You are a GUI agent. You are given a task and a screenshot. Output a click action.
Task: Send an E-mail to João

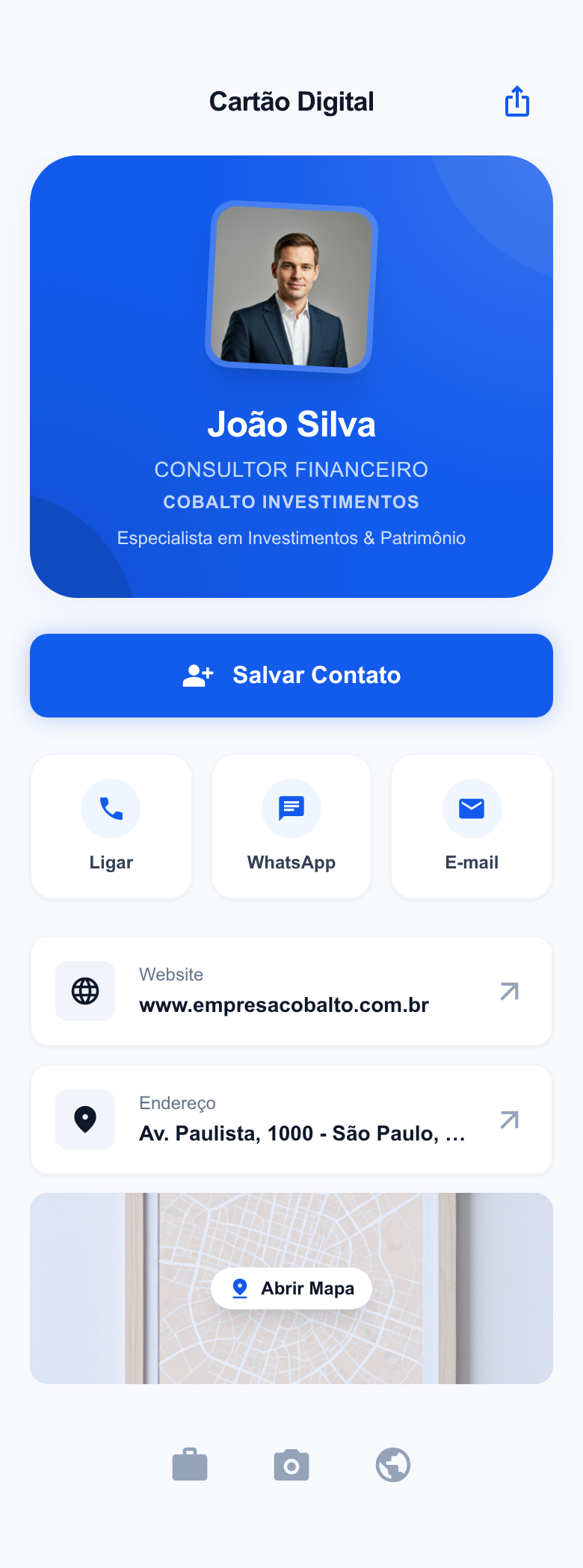[x=472, y=827]
